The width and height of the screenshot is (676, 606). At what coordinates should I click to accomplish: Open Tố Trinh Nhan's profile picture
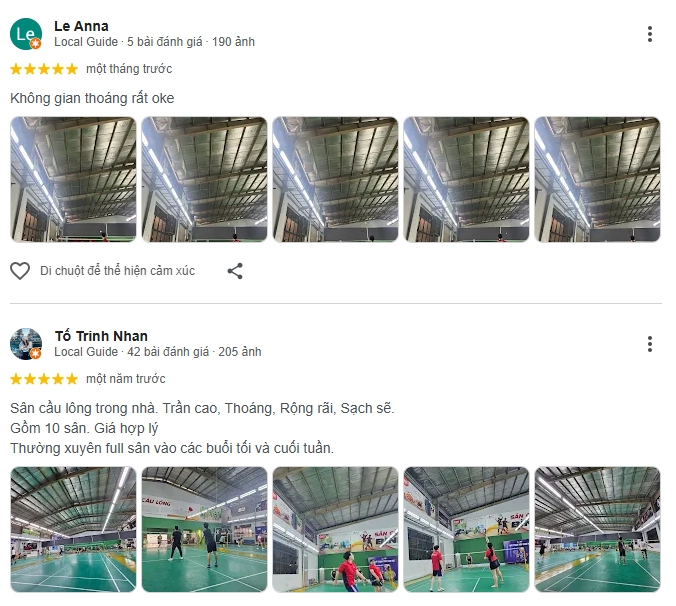(x=26, y=344)
